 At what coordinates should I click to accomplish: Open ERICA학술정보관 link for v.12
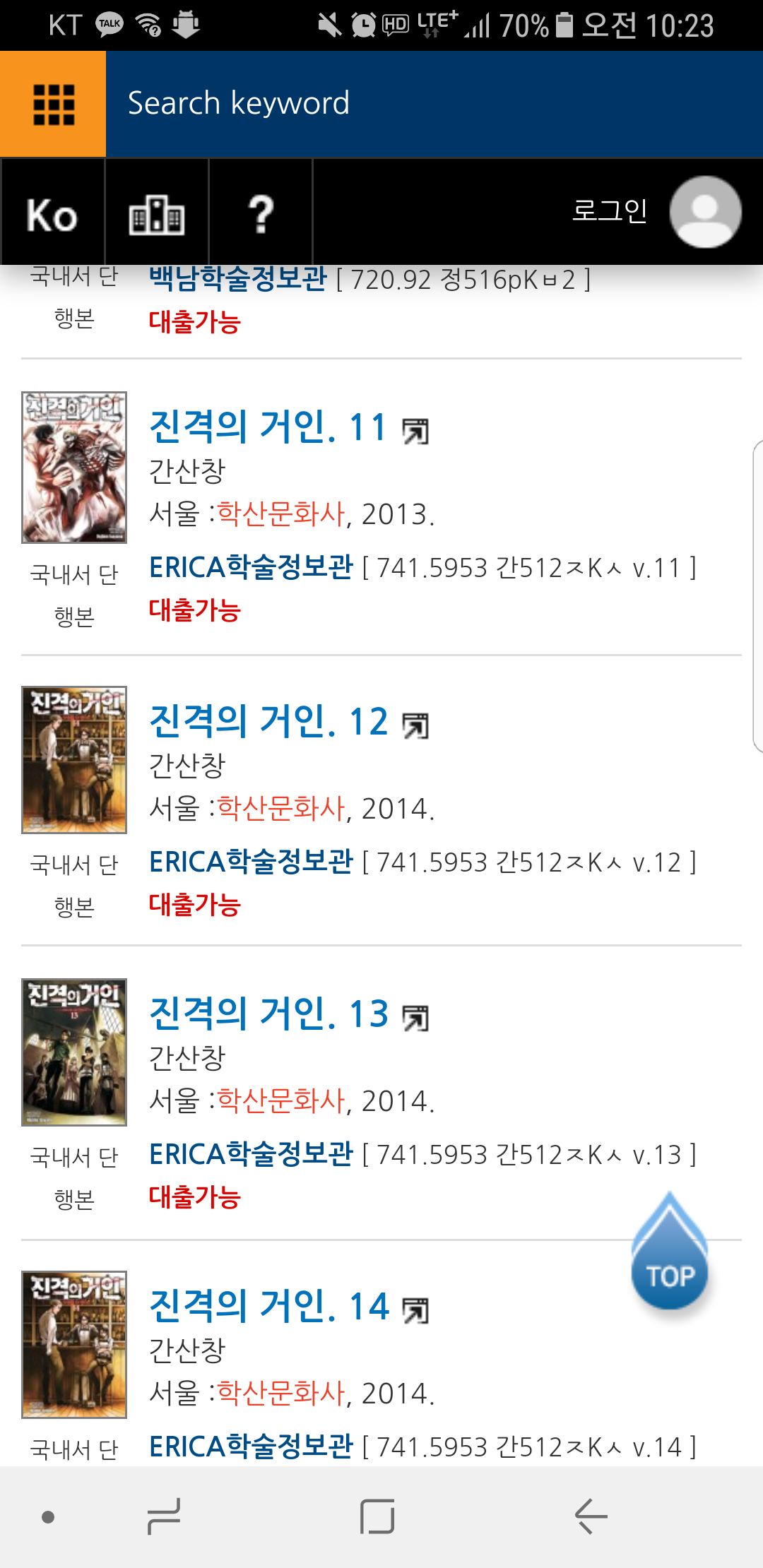[251, 862]
